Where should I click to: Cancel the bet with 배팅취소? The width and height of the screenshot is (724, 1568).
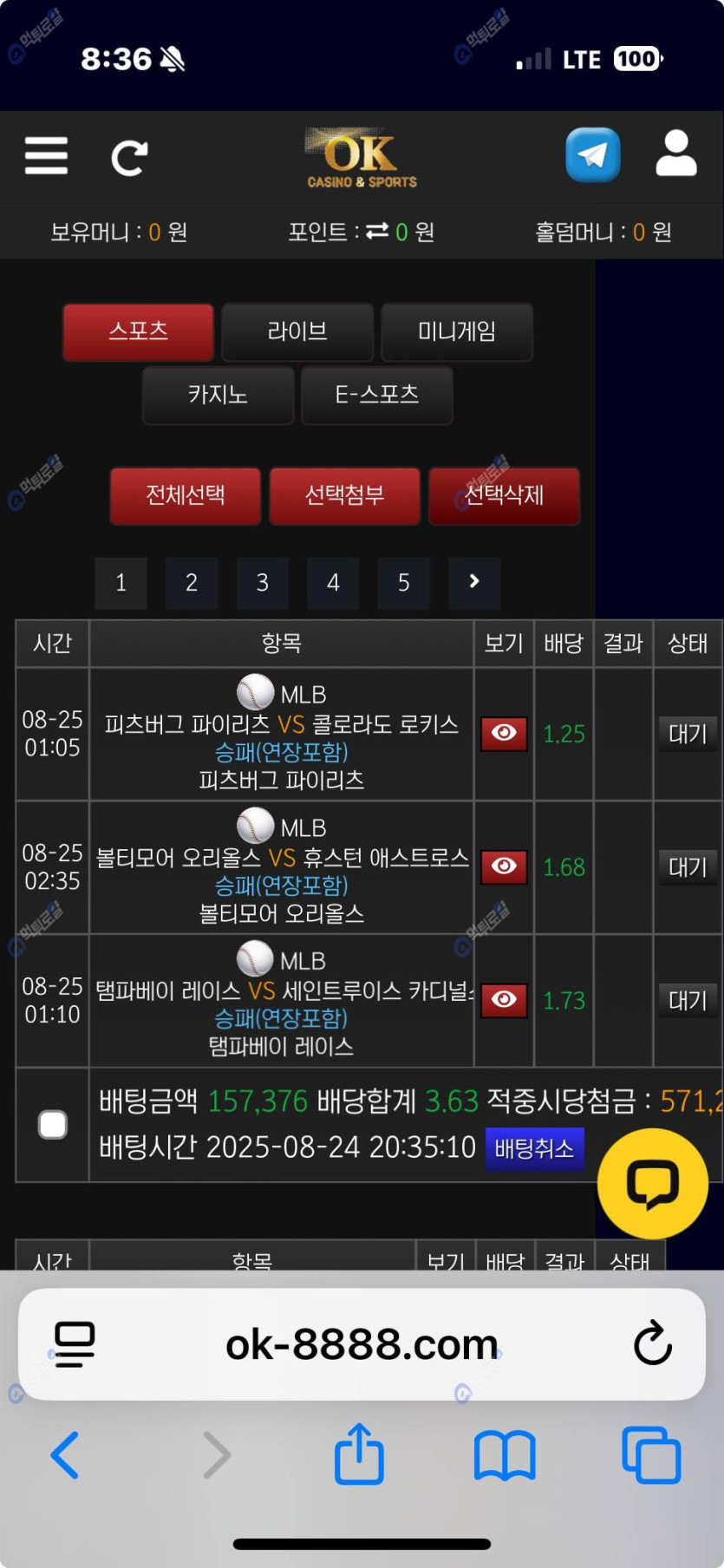(533, 1149)
